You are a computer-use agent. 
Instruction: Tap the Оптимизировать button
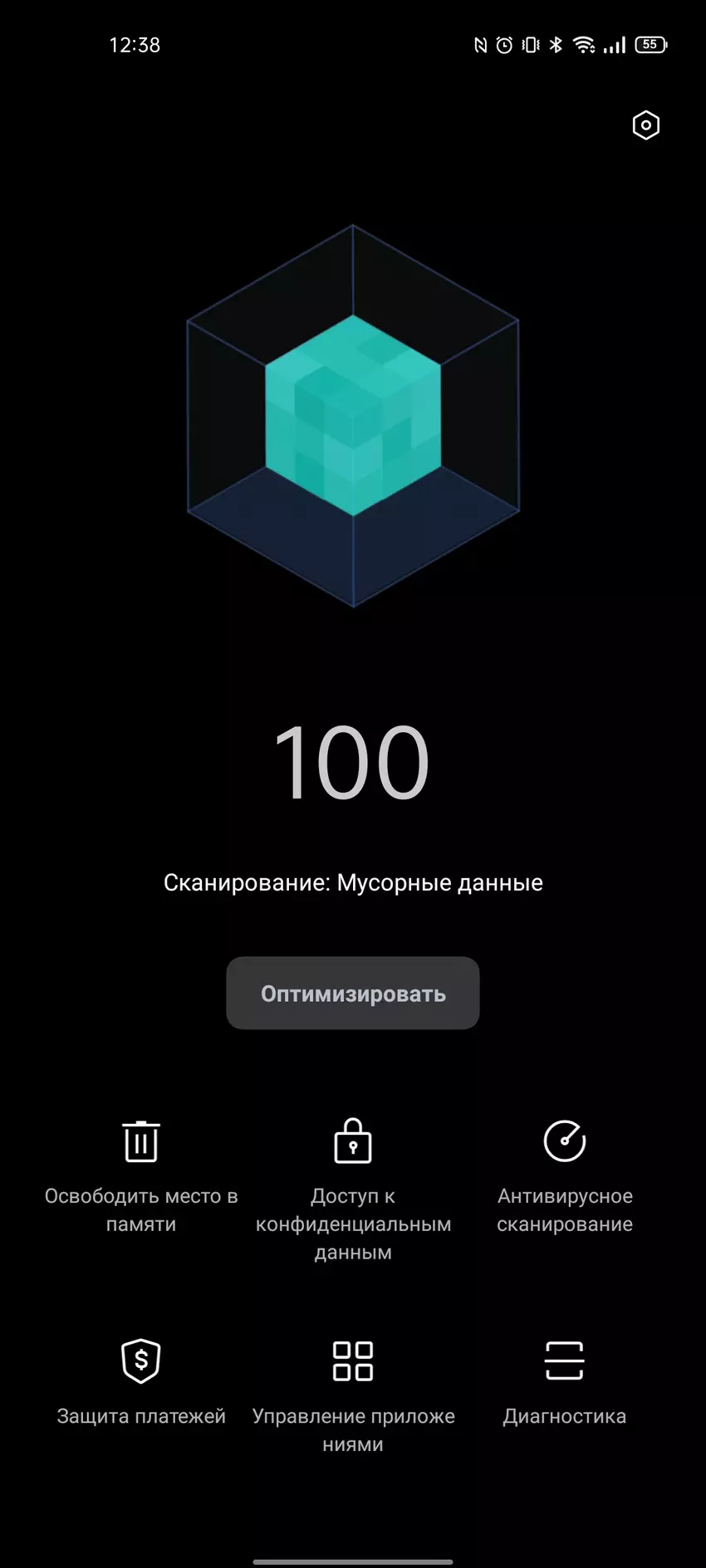pyautogui.click(x=353, y=993)
